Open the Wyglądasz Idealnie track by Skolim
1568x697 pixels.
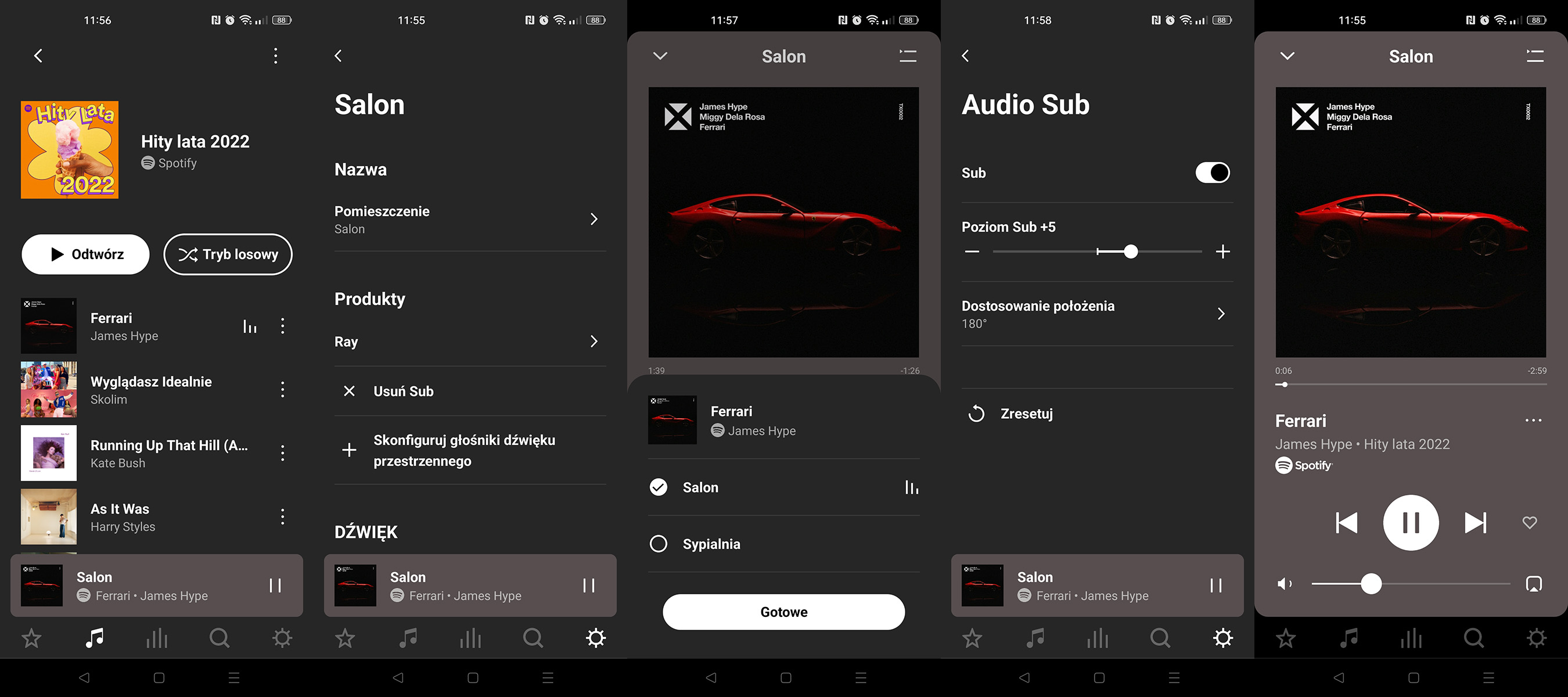(x=151, y=390)
